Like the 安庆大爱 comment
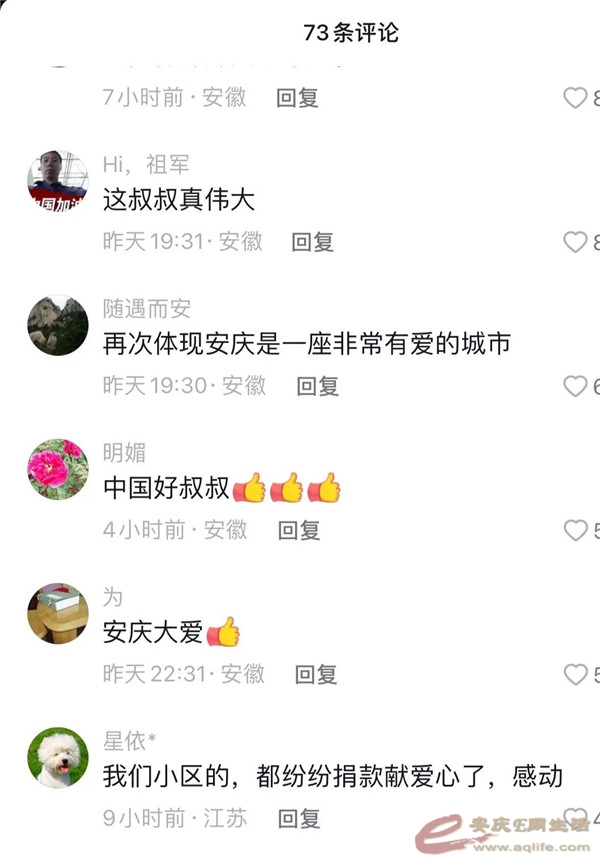Image resolution: width=600 pixels, height=860 pixels. [575, 674]
